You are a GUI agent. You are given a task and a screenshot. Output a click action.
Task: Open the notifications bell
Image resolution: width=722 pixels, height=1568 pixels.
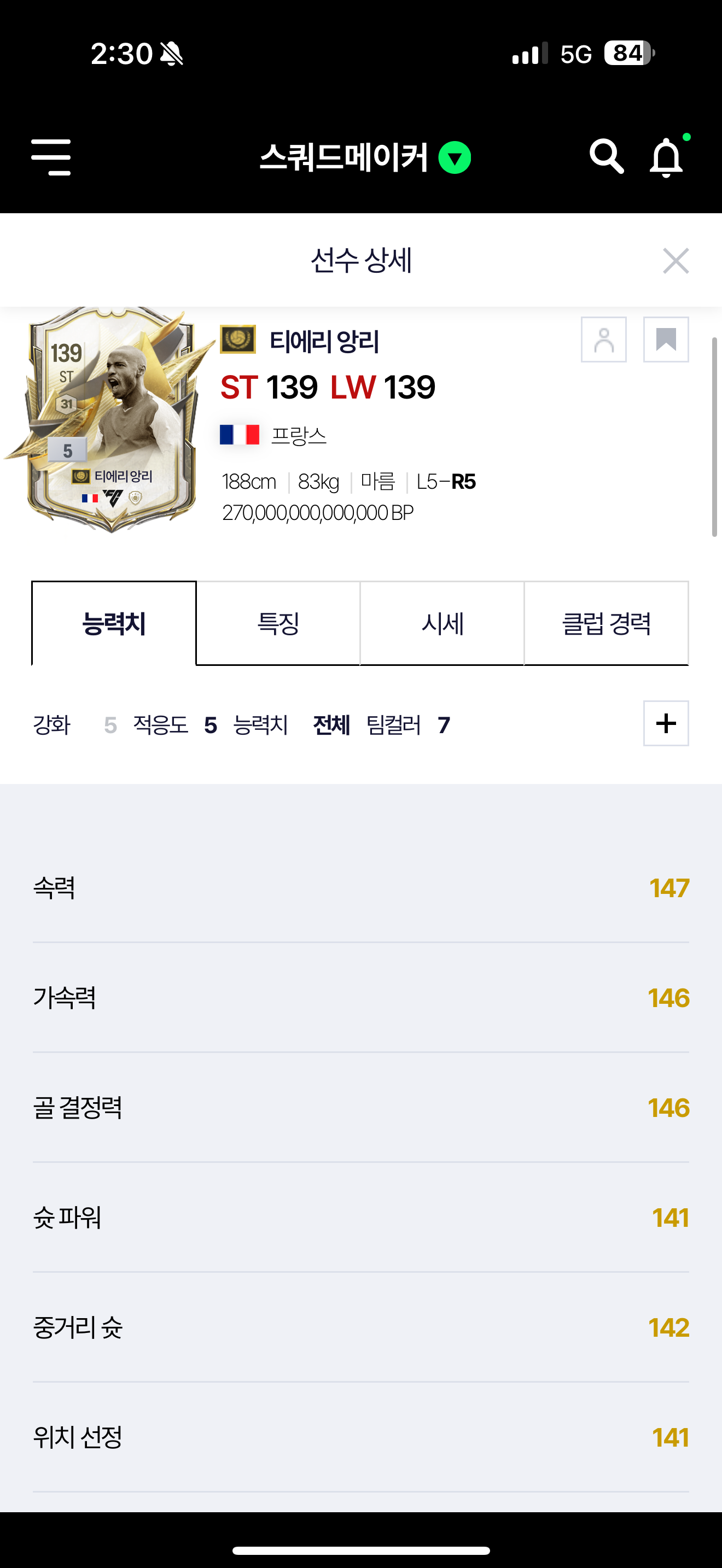pyautogui.click(x=666, y=157)
